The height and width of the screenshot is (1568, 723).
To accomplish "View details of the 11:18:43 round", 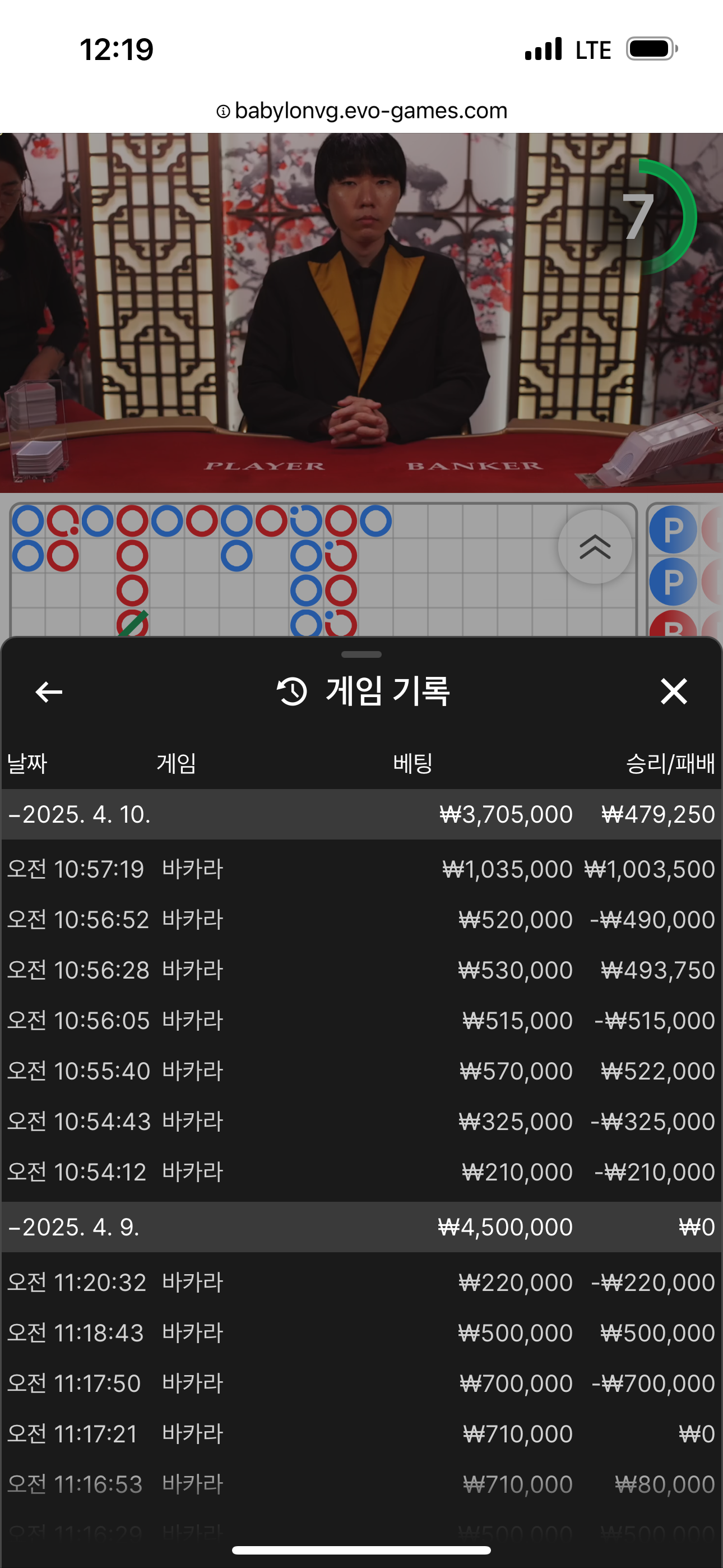I will pyautogui.click(x=361, y=1333).
